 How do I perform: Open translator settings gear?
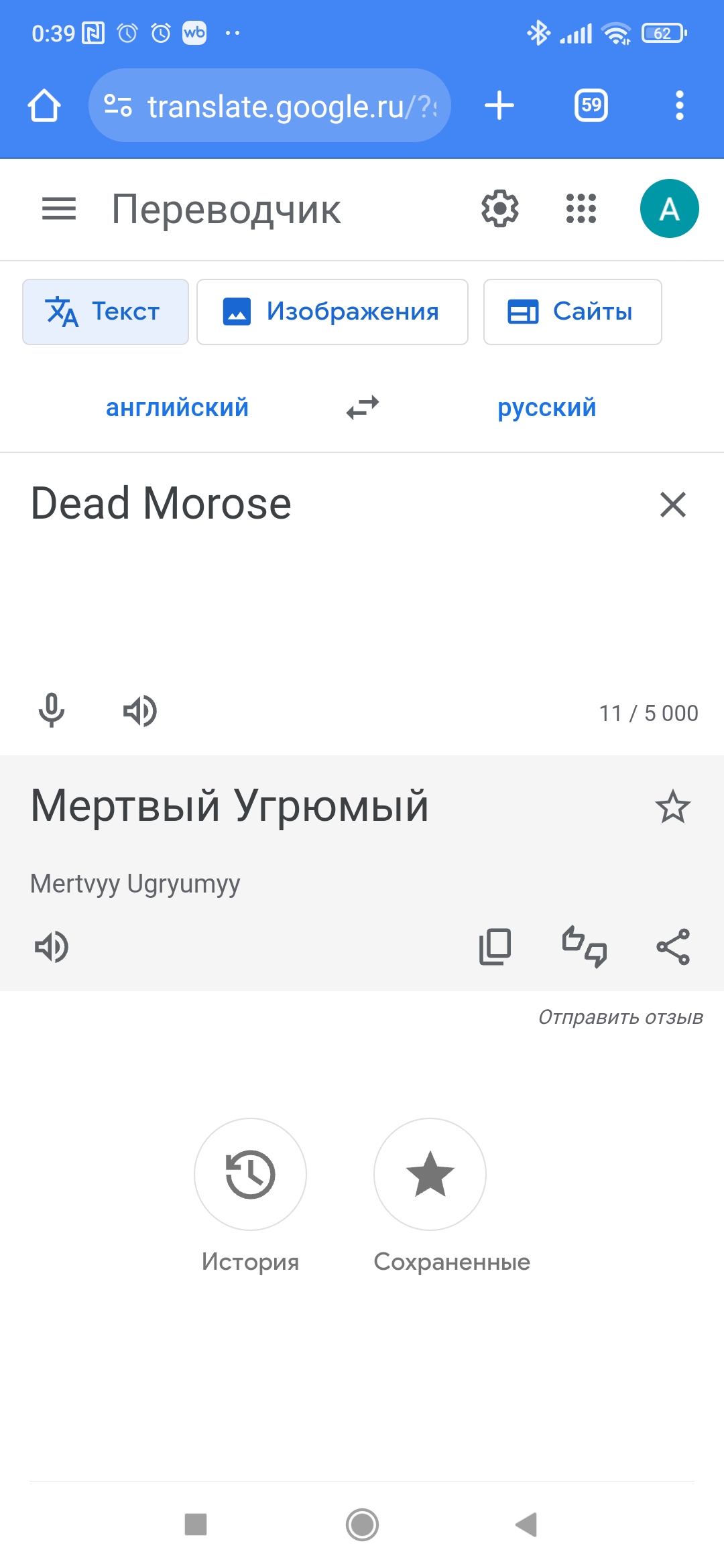click(500, 209)
